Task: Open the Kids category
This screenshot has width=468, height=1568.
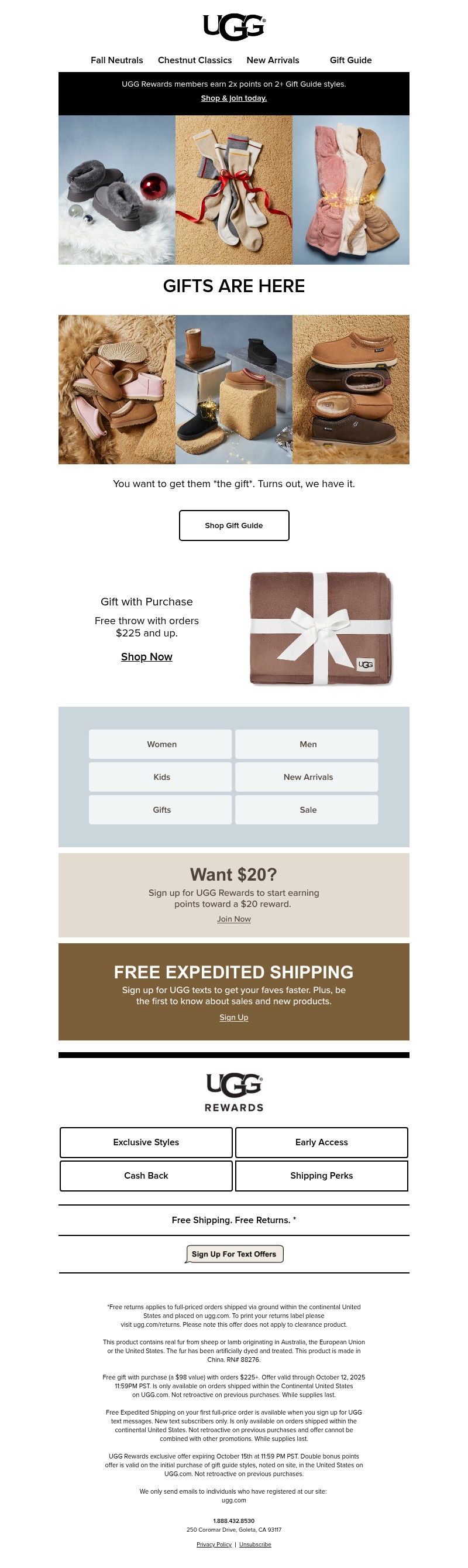Action: pyautogui.click(x=161, y=777)
